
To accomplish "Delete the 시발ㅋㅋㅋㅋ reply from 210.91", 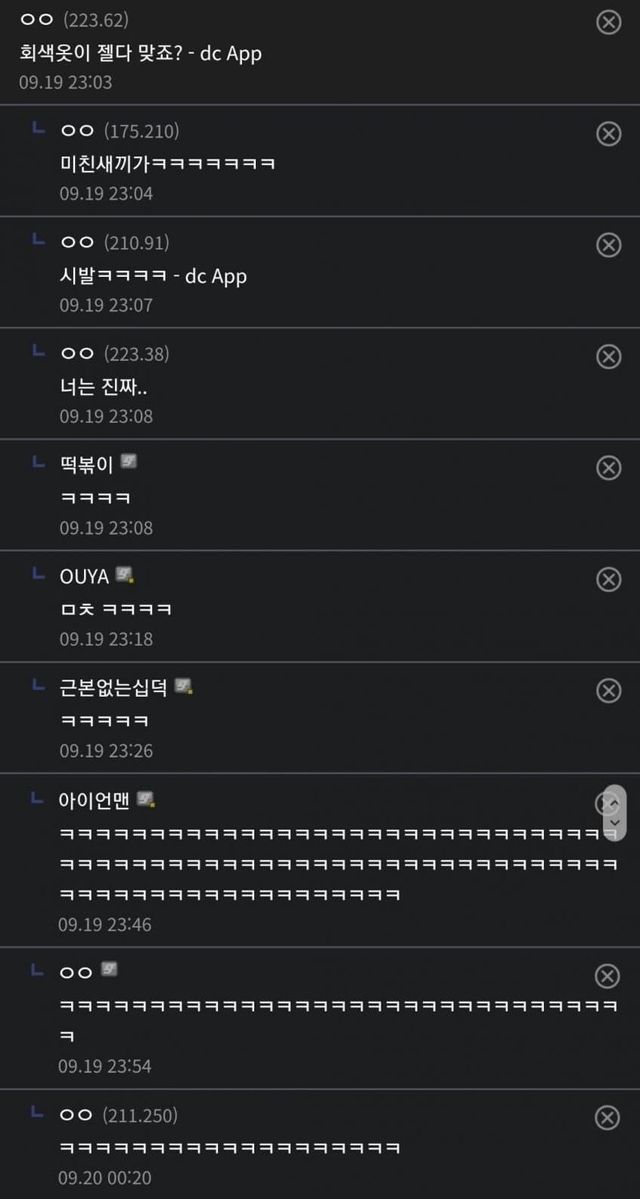I will (x=608, y=245).
